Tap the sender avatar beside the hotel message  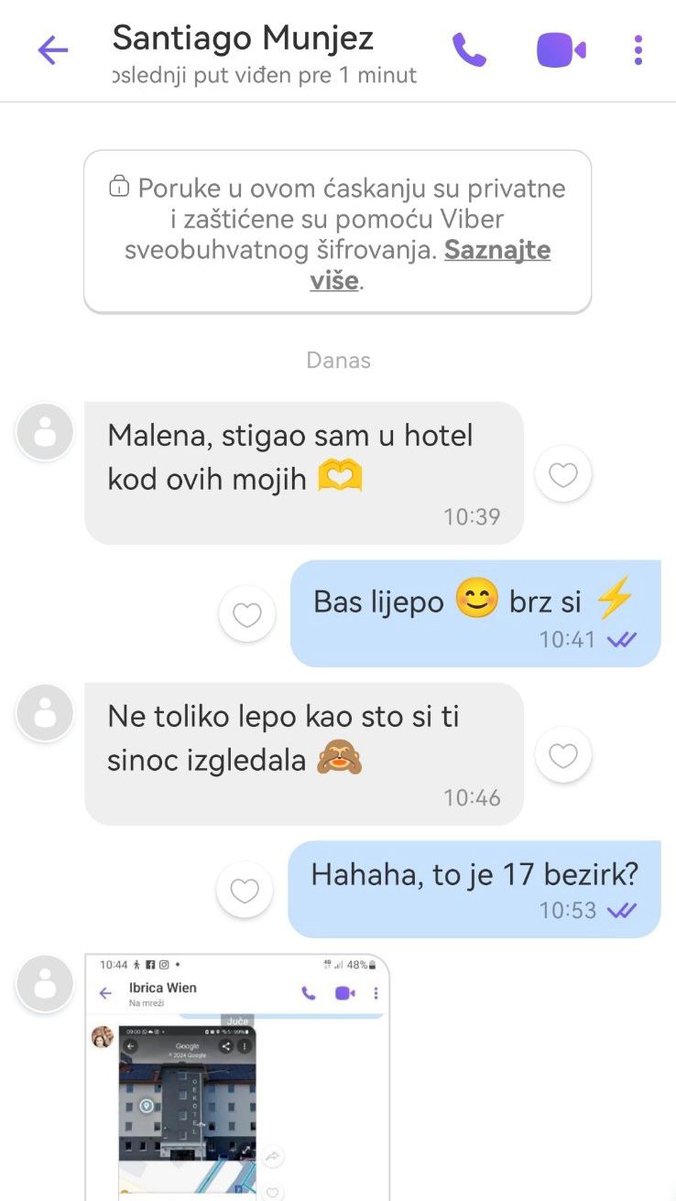click(45, 432)
